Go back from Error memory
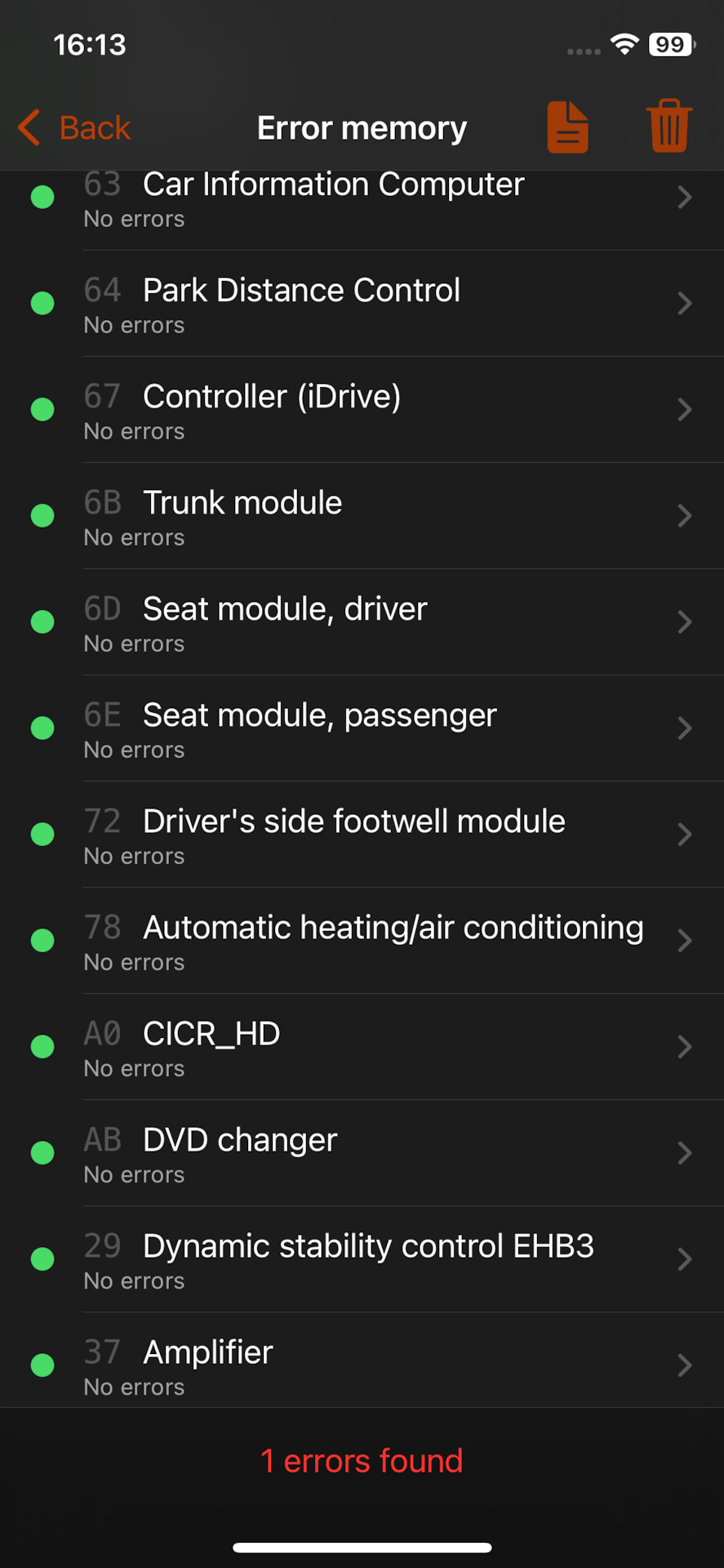Image resolution: width=724 pixels, height=1568 pixels. [x=75, y=128]
